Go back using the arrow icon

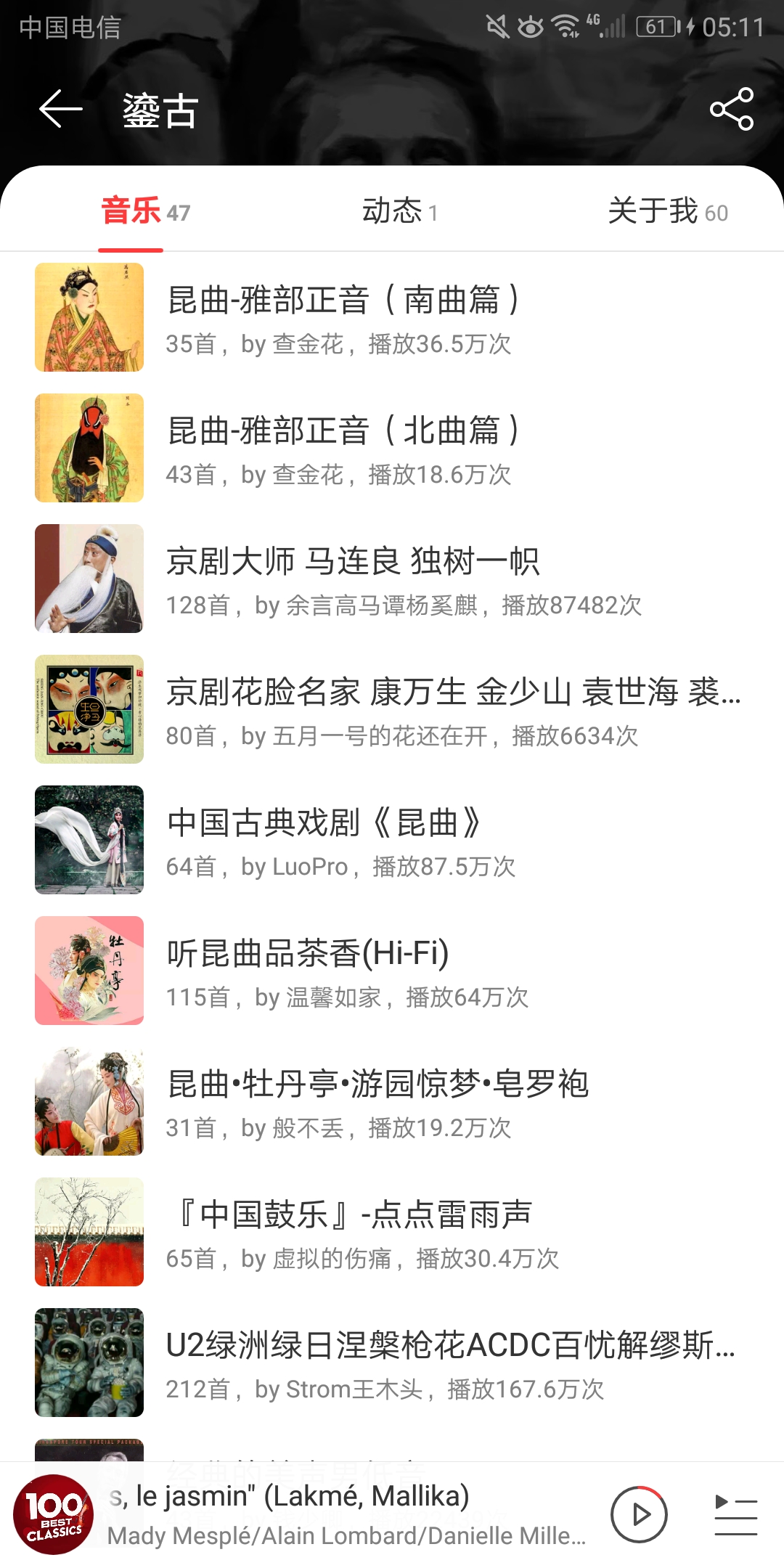pyautogui.click(x=61, y=110)
